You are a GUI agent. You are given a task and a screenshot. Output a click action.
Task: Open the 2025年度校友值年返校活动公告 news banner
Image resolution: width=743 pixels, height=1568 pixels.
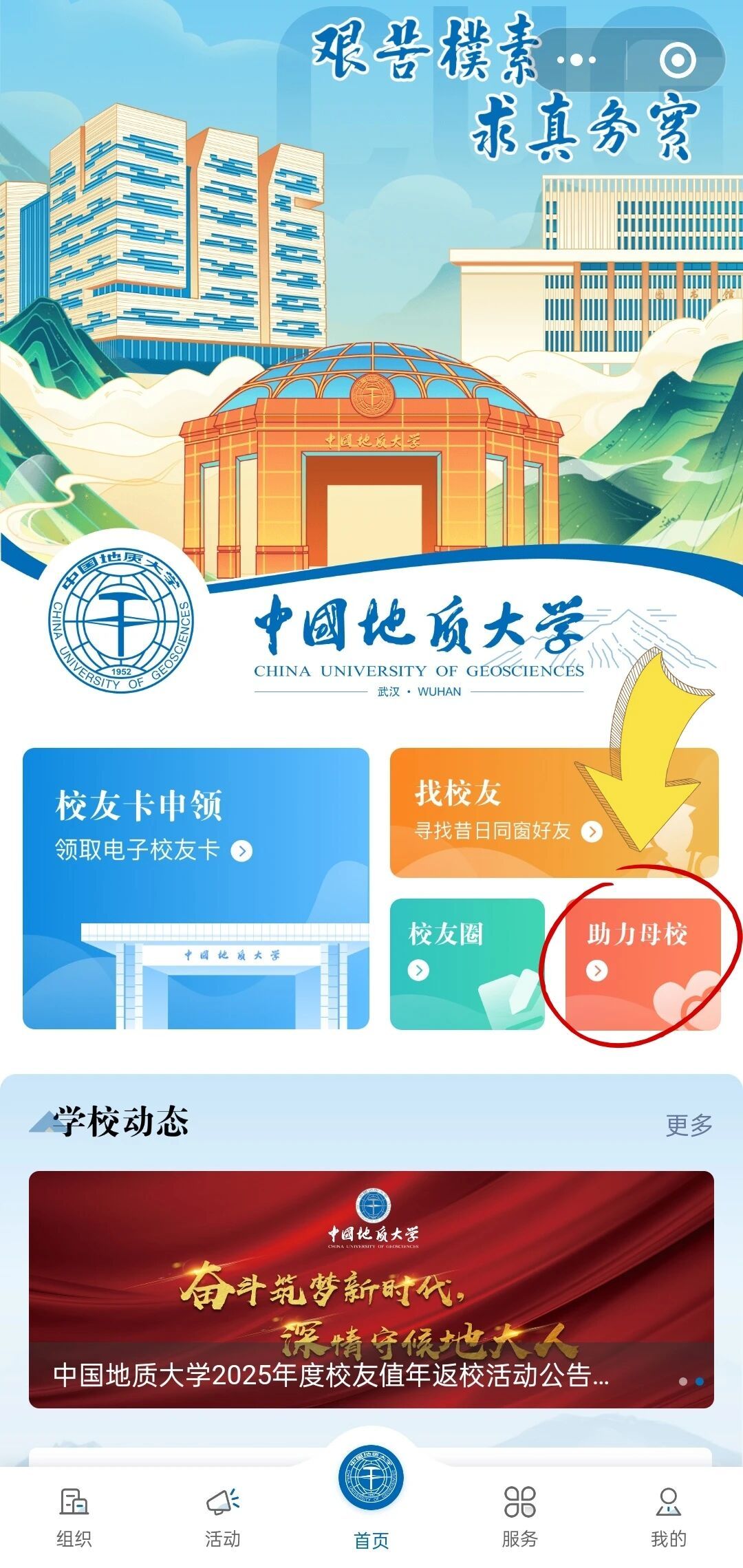371,1289
